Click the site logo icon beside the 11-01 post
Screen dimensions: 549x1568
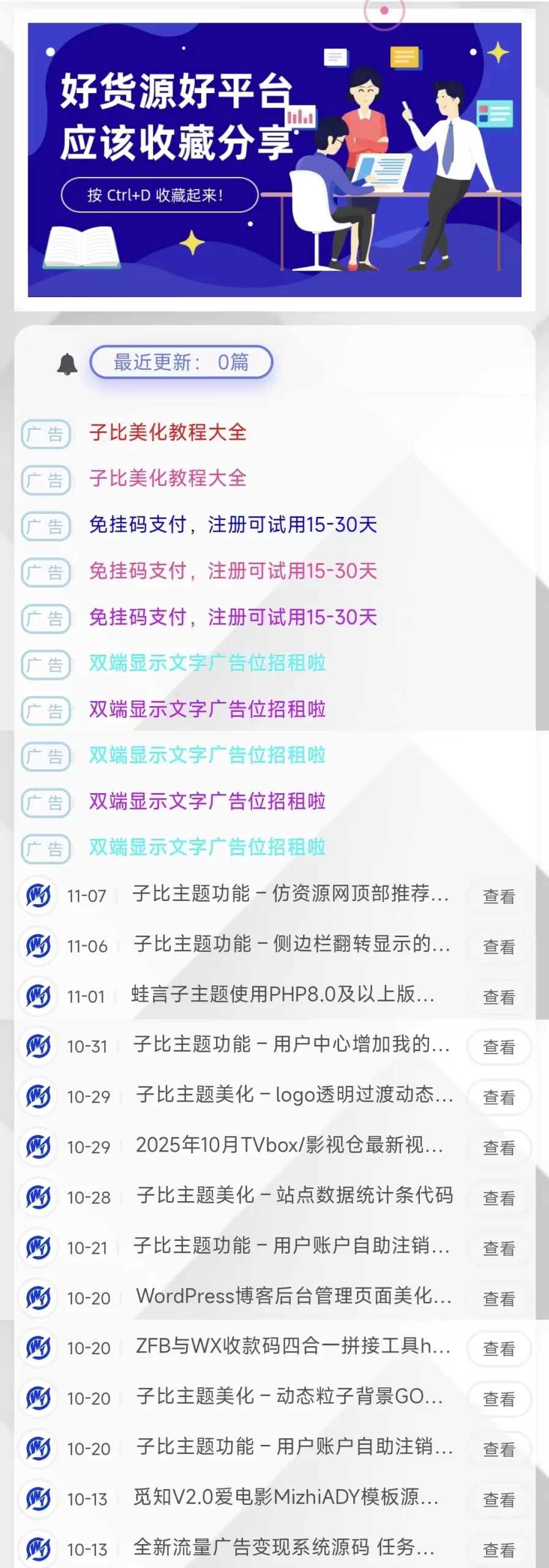pyautogui.click(x=38, y=997)
